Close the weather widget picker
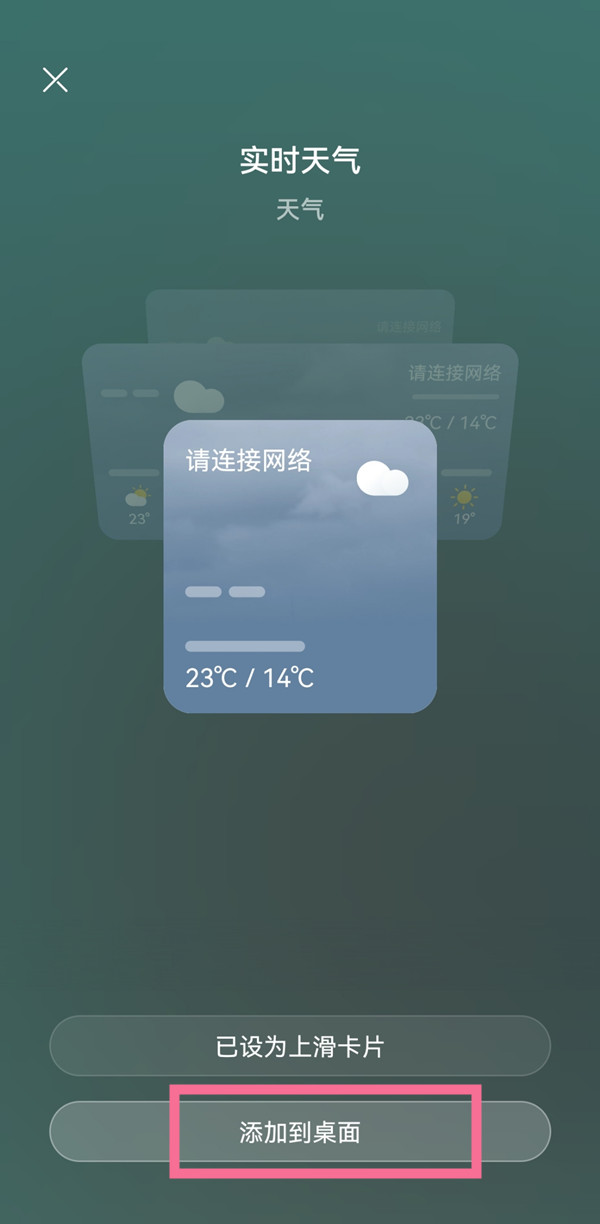This screenshot has height=1224, width=600. 55,80
